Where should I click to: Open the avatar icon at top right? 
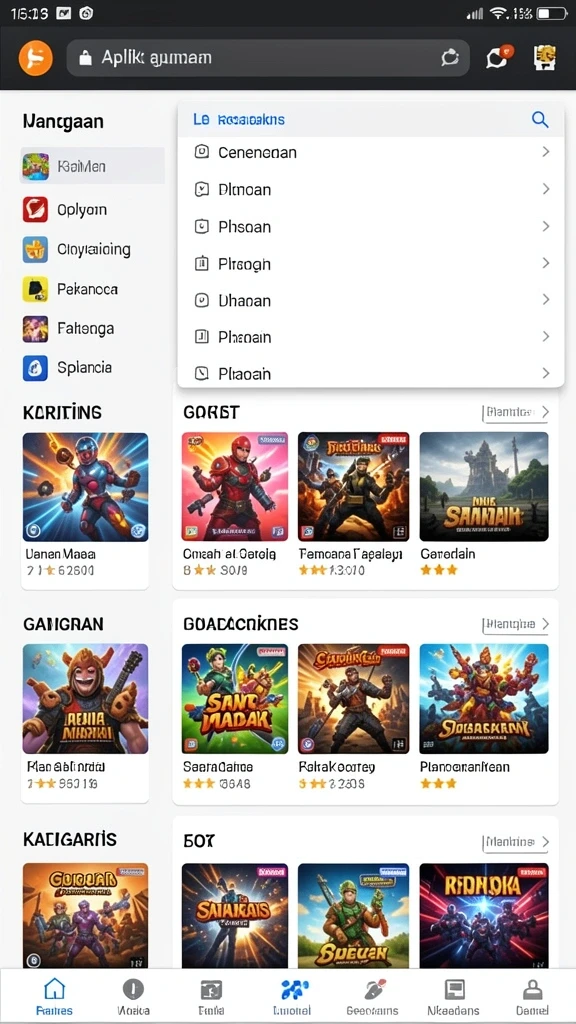coord(545,57)
